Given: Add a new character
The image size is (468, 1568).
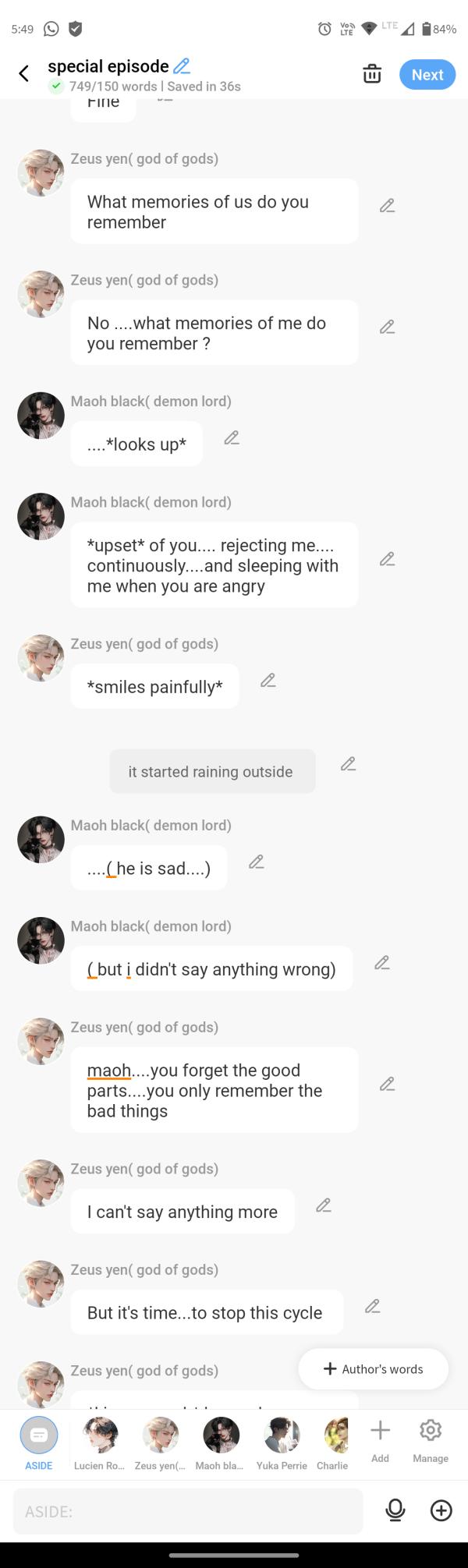Looking at the screenshot, I should click(x=380, y=1439).
